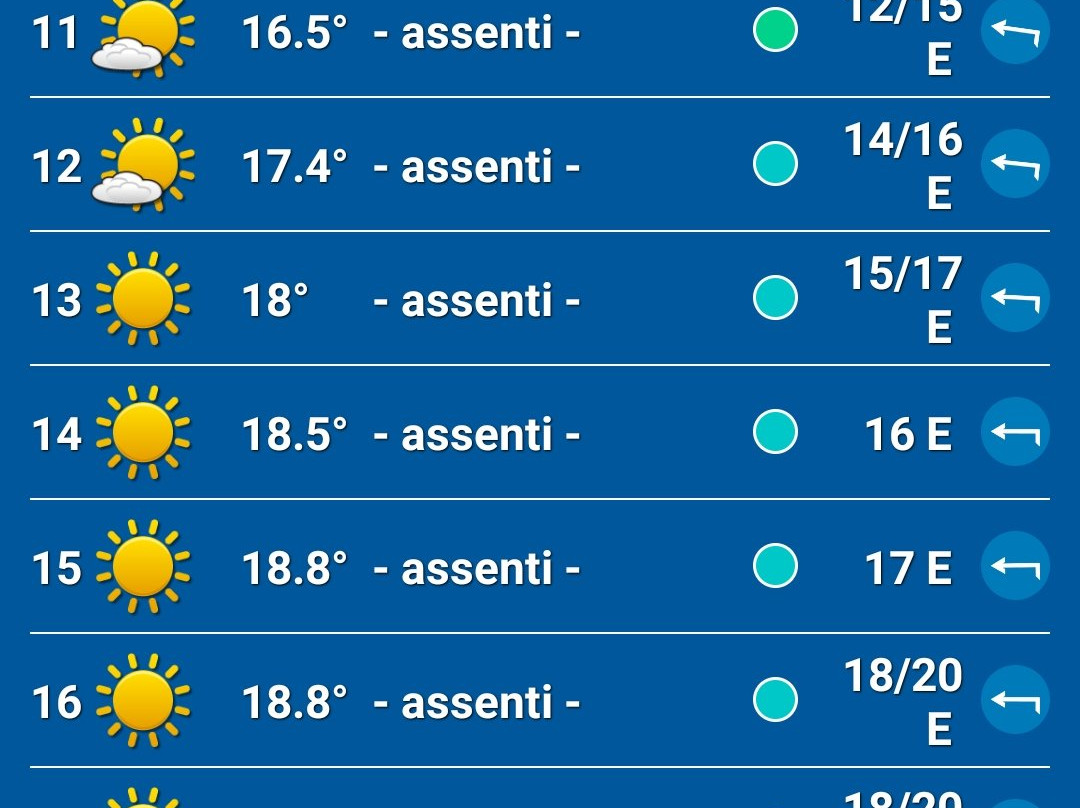Viewport: 1080px width, 808px height.
Task: Open the hour 12 forecast row
Action: 540,165
